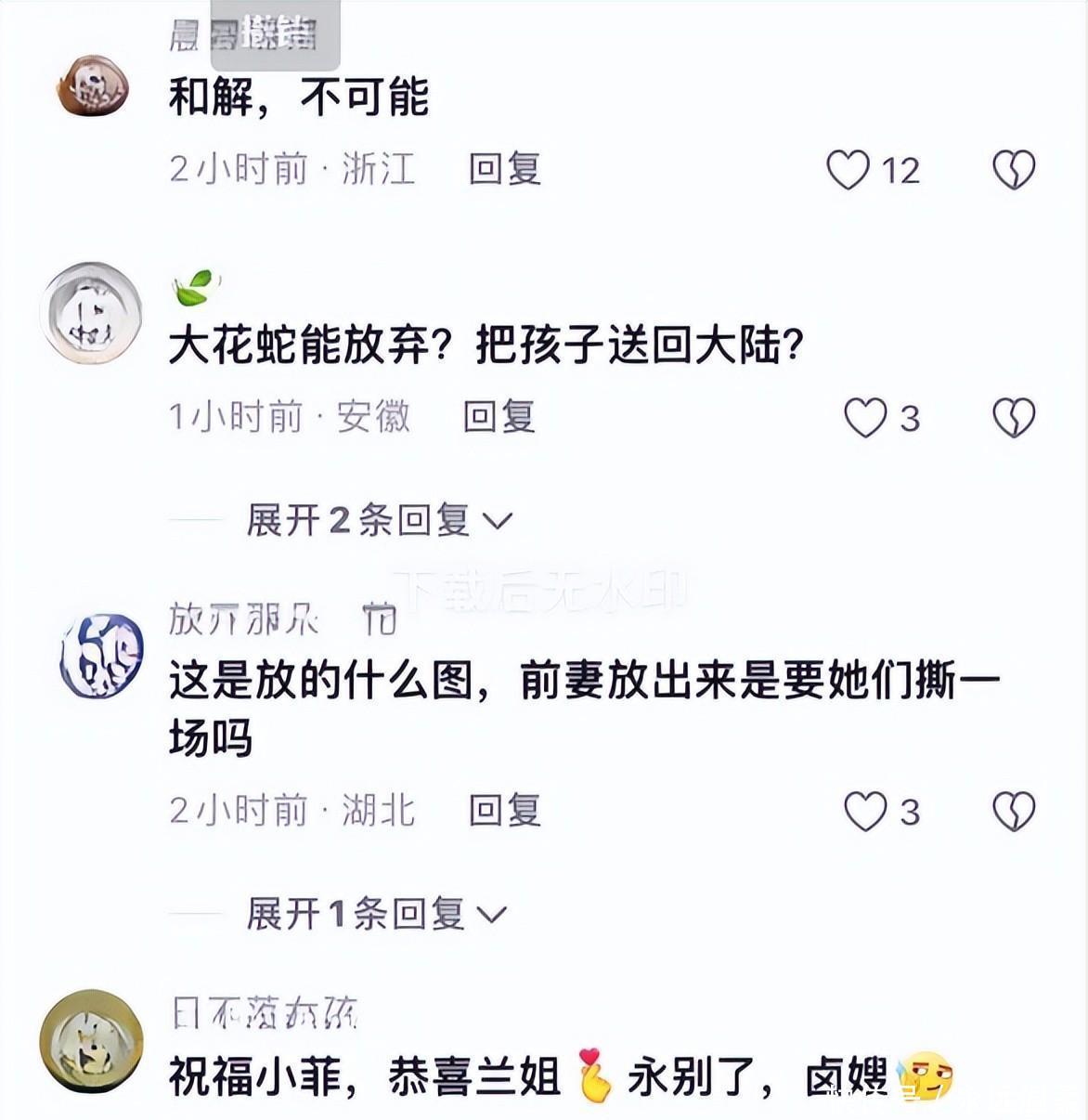Screen dimensions: 1088x1120
Task: Dislike the Anhui comment about 大花蛇
Action: (x=1014, y=417)
